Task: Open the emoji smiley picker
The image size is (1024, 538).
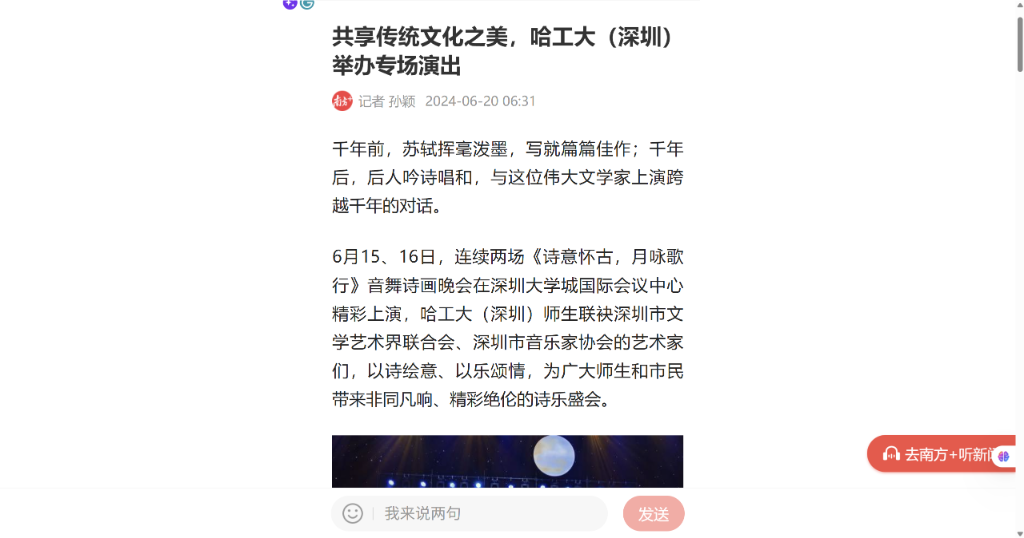Action: coord(353,514)
